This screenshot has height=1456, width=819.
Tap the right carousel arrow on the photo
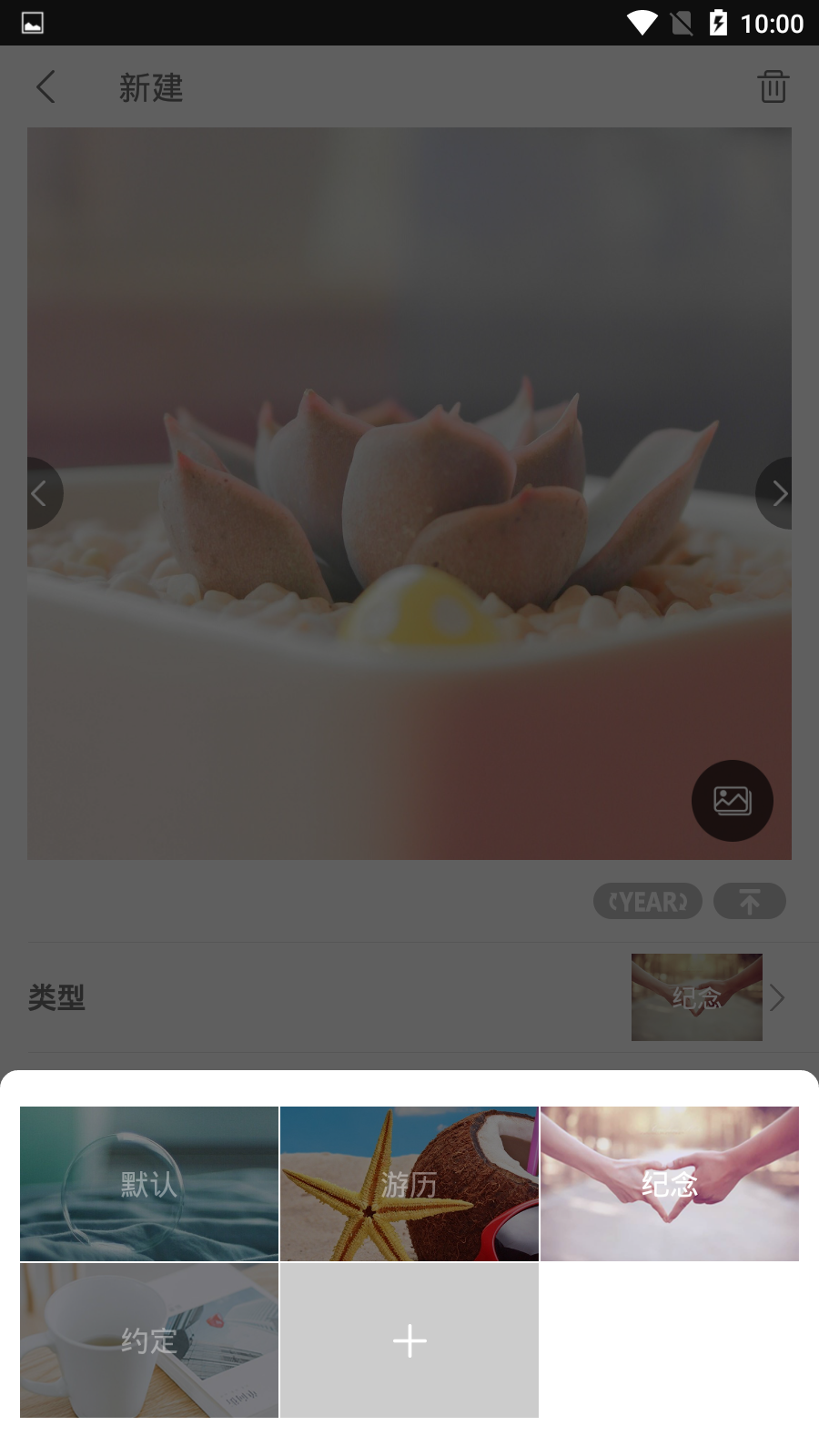779,492
